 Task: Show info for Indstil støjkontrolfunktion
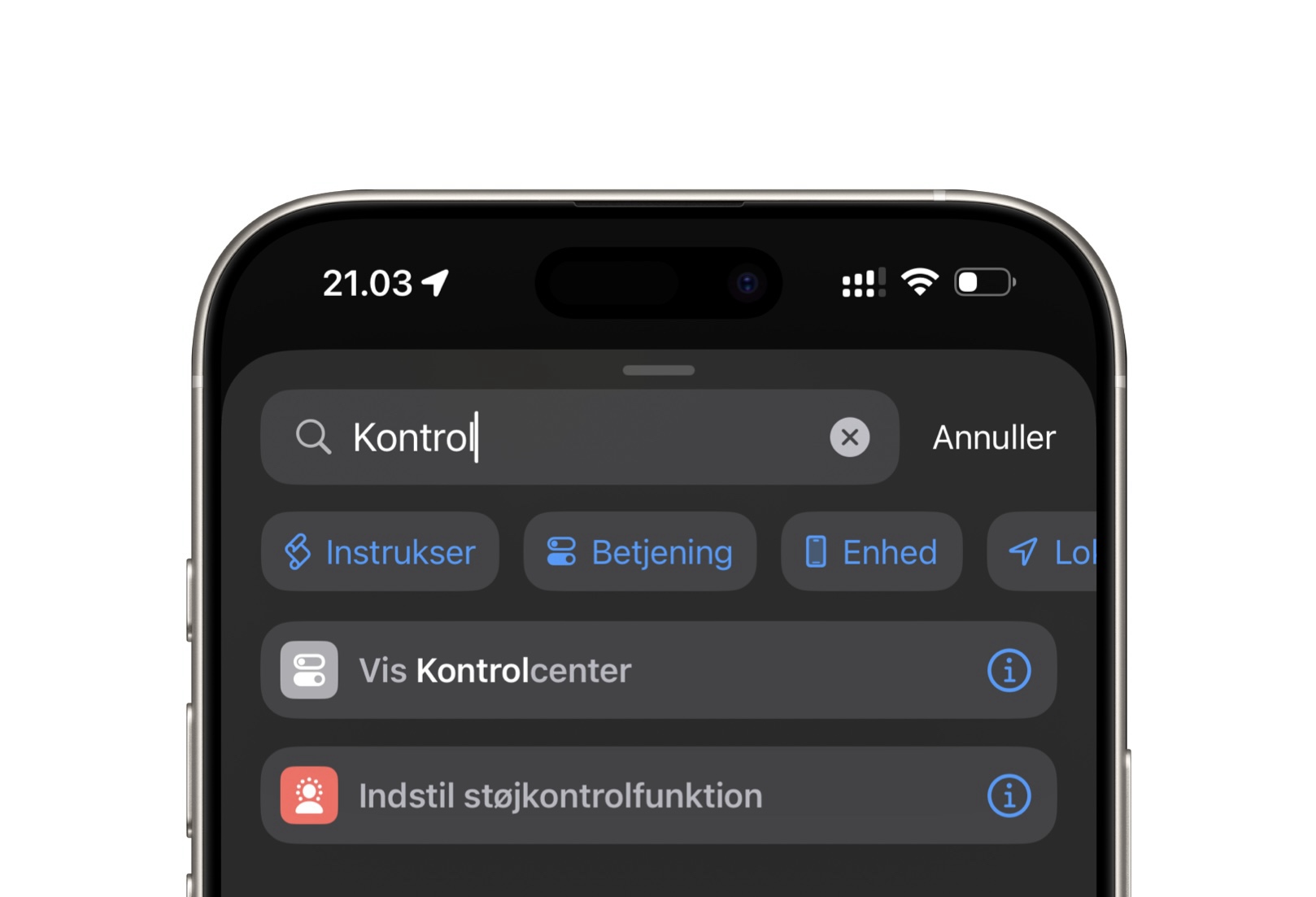(1009, 796)
